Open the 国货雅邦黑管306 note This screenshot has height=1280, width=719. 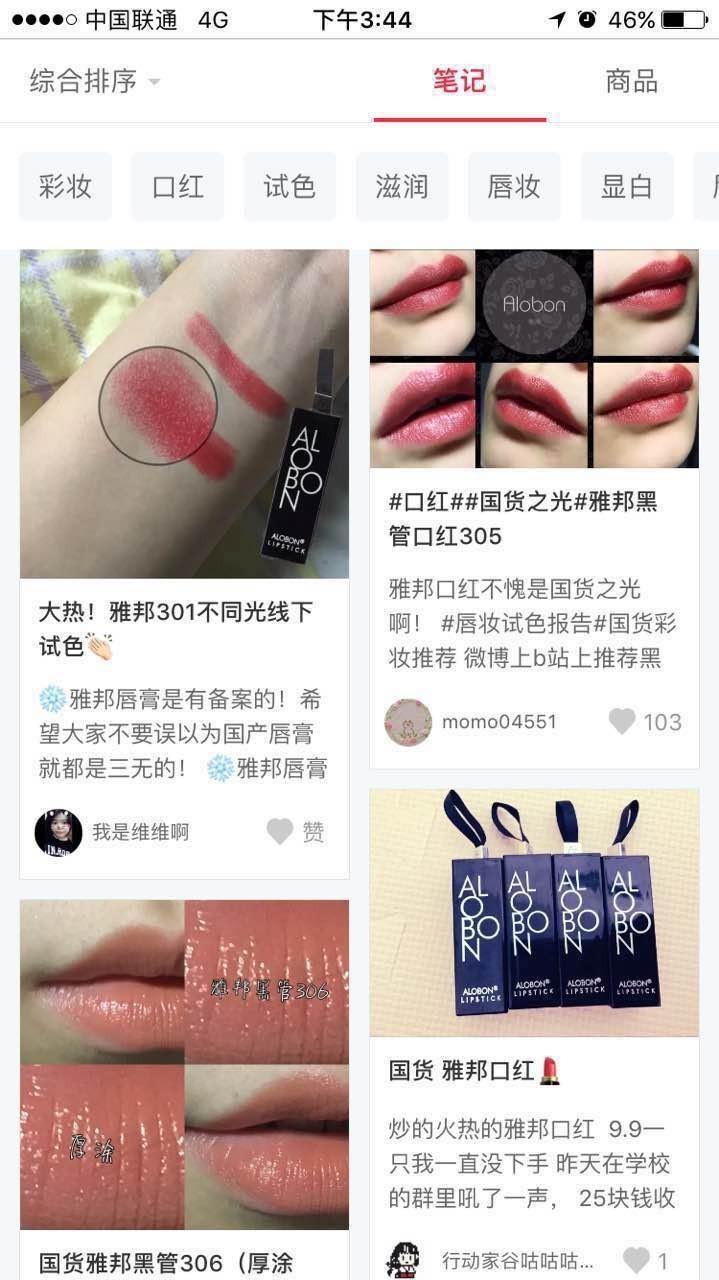point(184,1064)
